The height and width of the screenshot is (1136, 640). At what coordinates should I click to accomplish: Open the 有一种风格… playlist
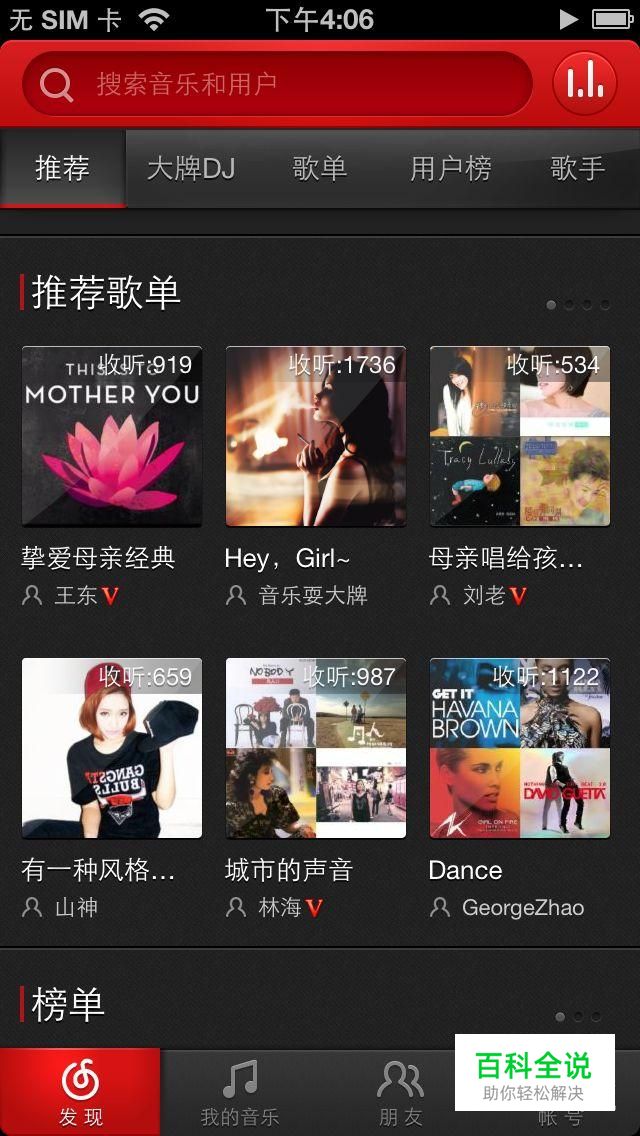tap(112, 748)
